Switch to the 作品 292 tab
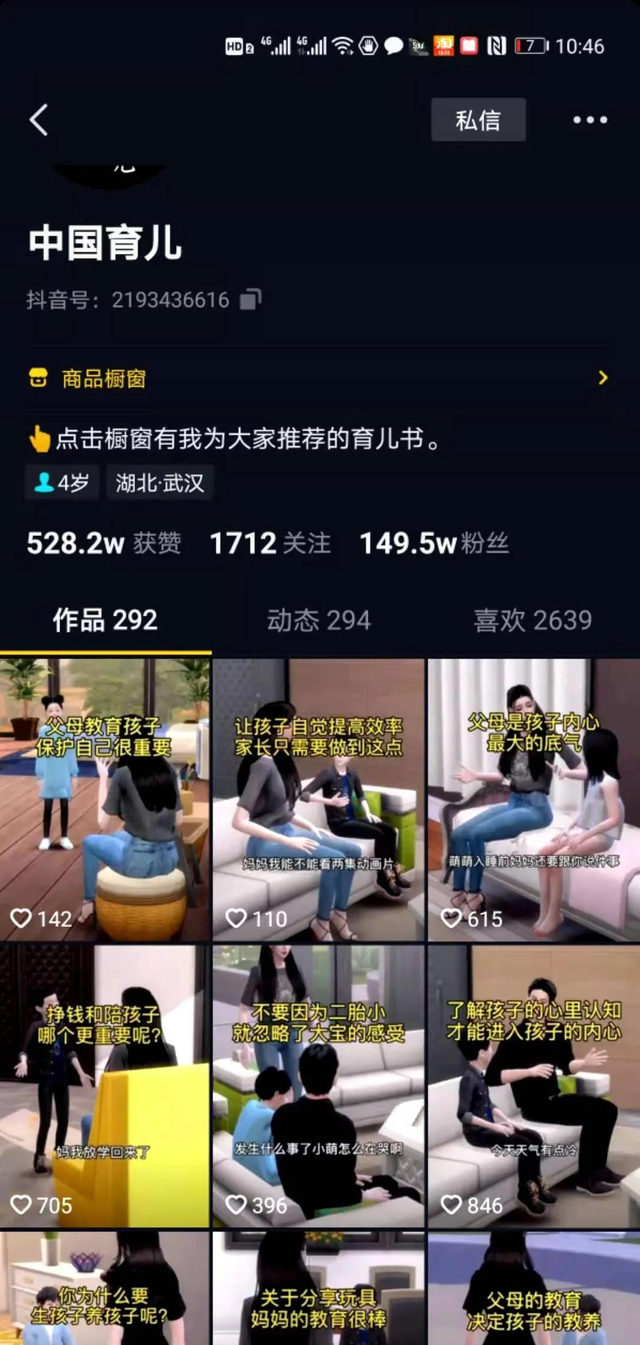Viewport: 640px width, 1345px height. coord(105,620)
